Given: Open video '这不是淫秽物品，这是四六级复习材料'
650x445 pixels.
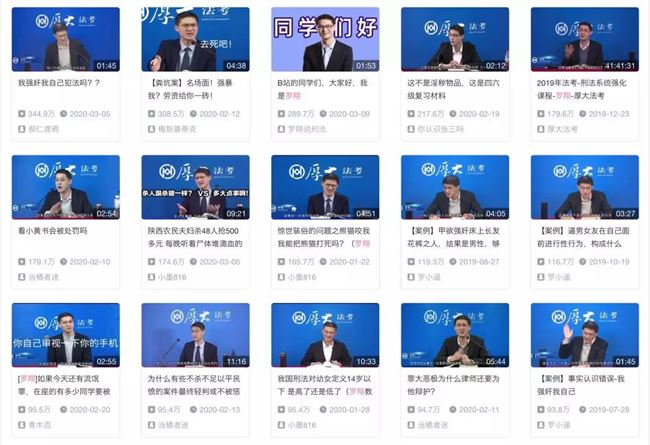Looking at the screenshot, I should coord(454,39).
